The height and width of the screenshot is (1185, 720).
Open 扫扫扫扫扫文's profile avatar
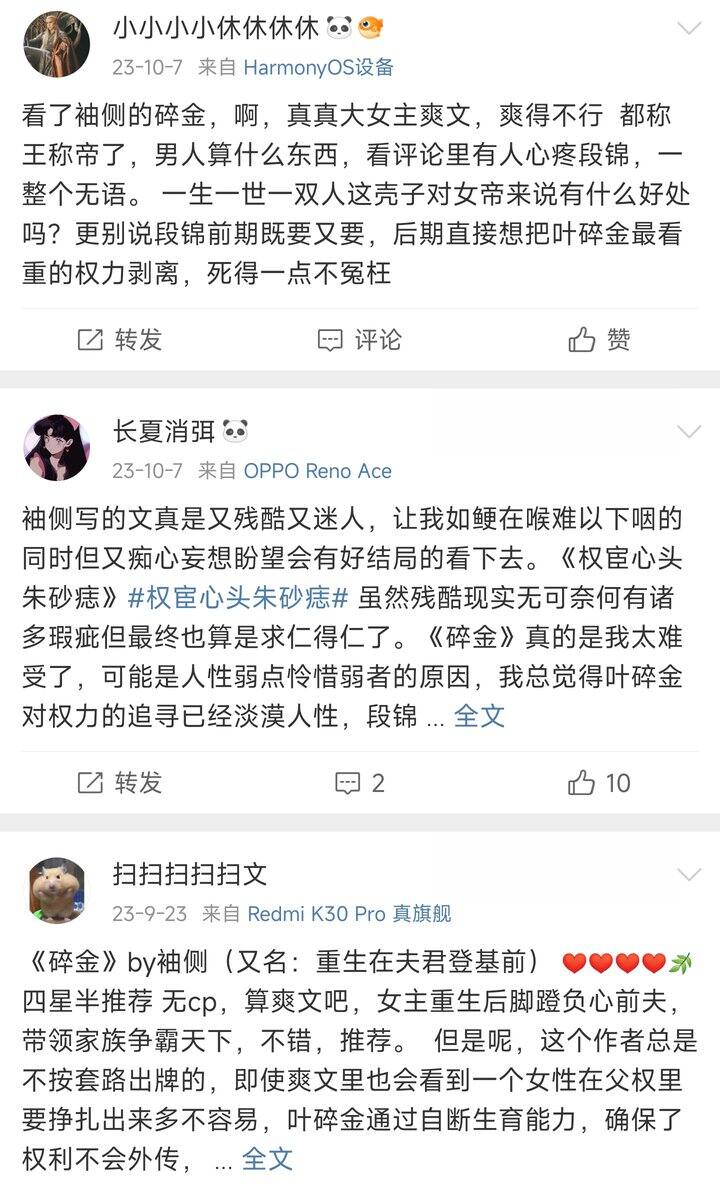(57, 890)
